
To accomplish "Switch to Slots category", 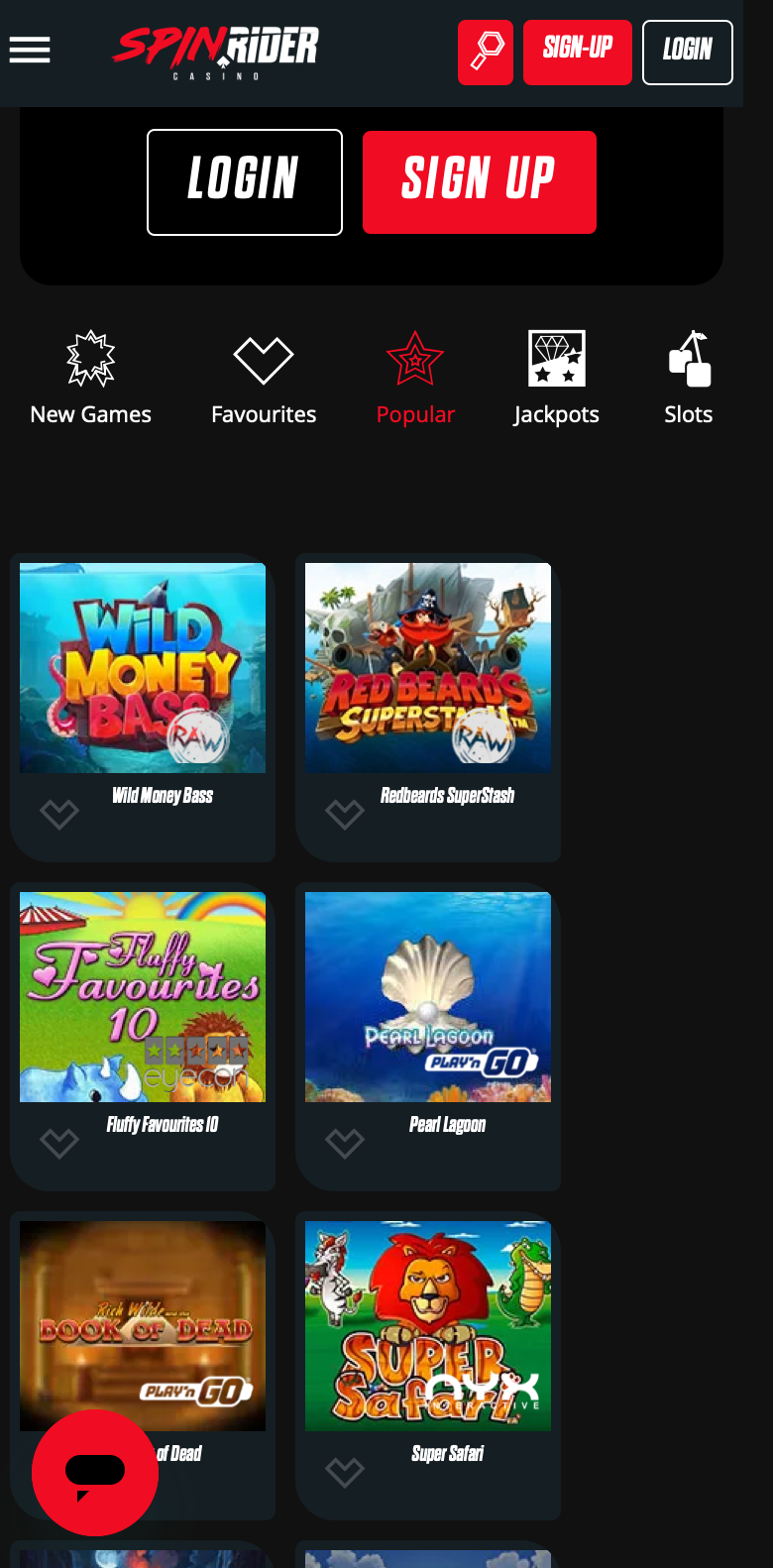I will coord(689,379).
